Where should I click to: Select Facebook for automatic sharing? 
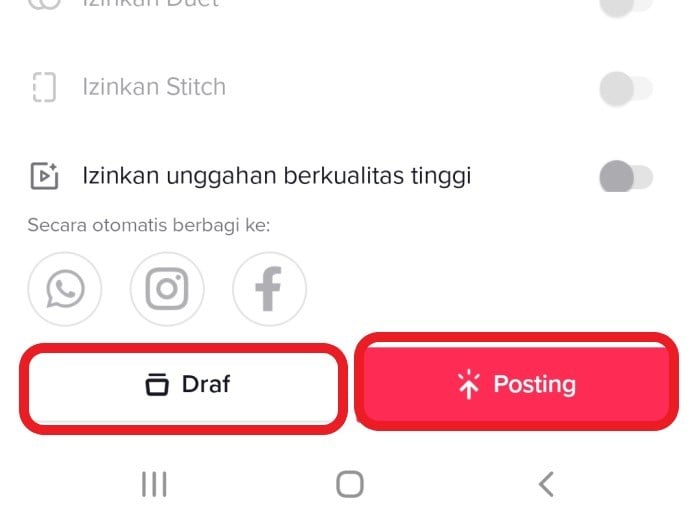(x=269, y=290)
